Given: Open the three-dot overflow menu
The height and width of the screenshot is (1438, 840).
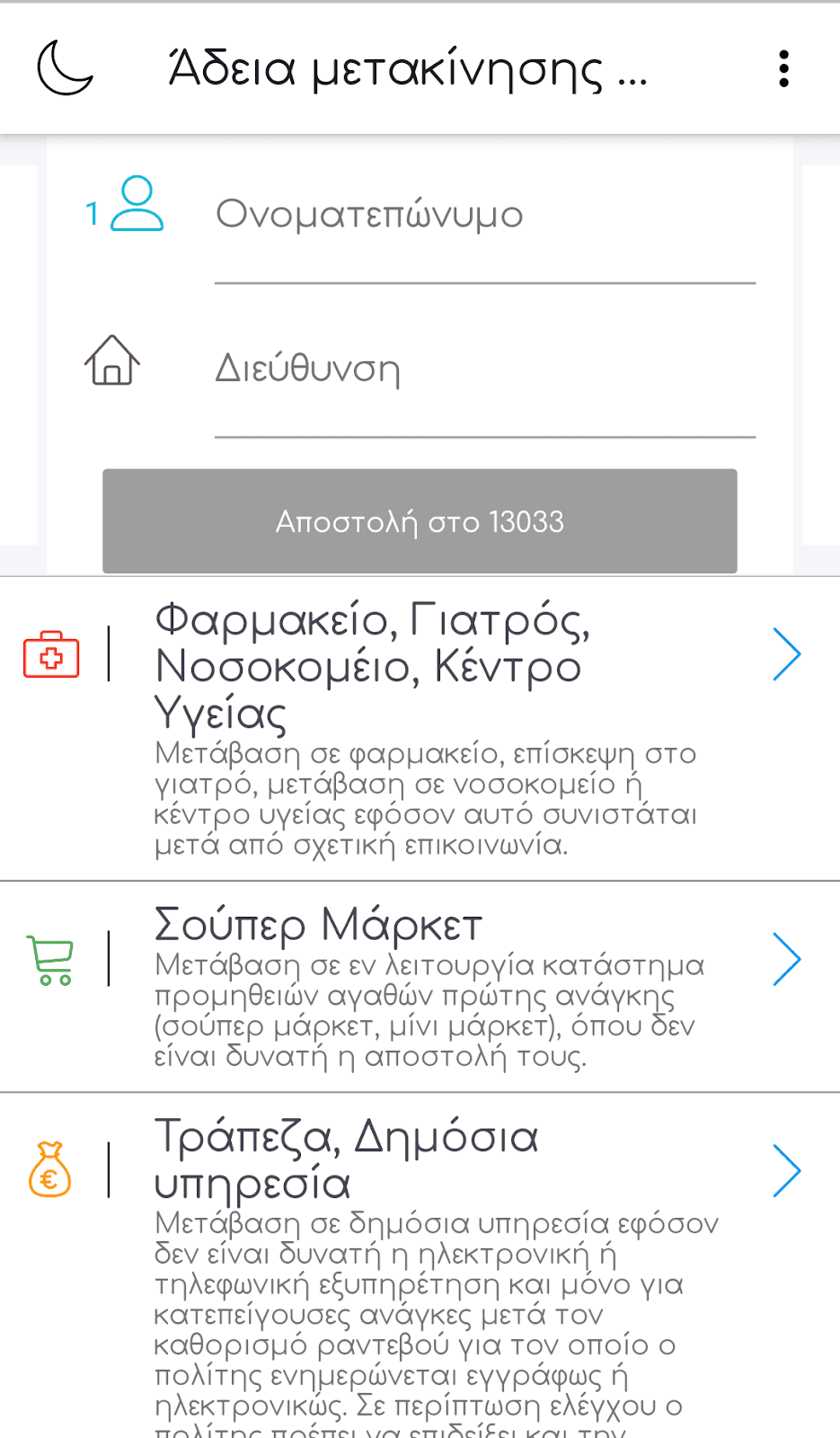Looking at the screenshot, I should 783,68.
